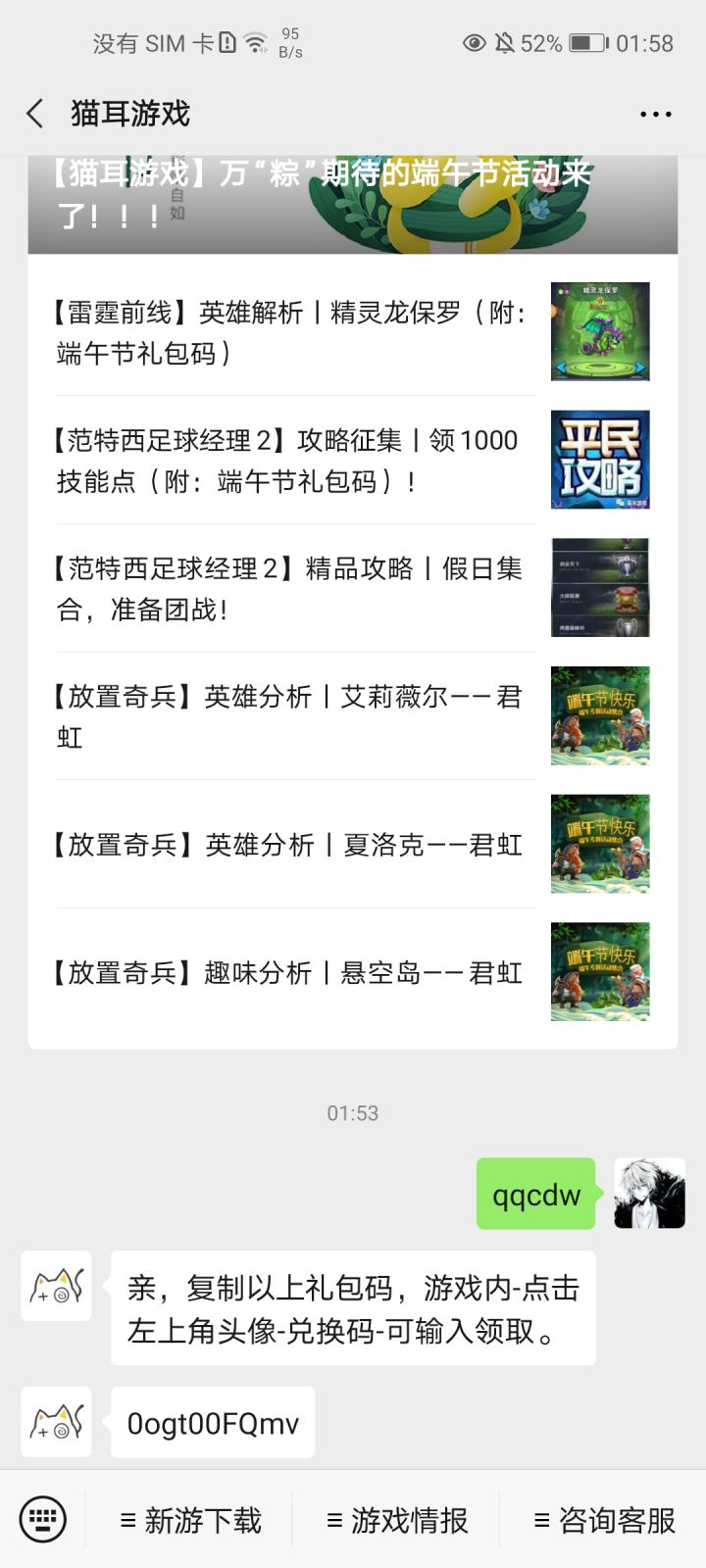Image resolution: width=706 pixels, height=1568 pixels.
Task: Open the 游戏情报 menu
Action: pos(397,1520)
